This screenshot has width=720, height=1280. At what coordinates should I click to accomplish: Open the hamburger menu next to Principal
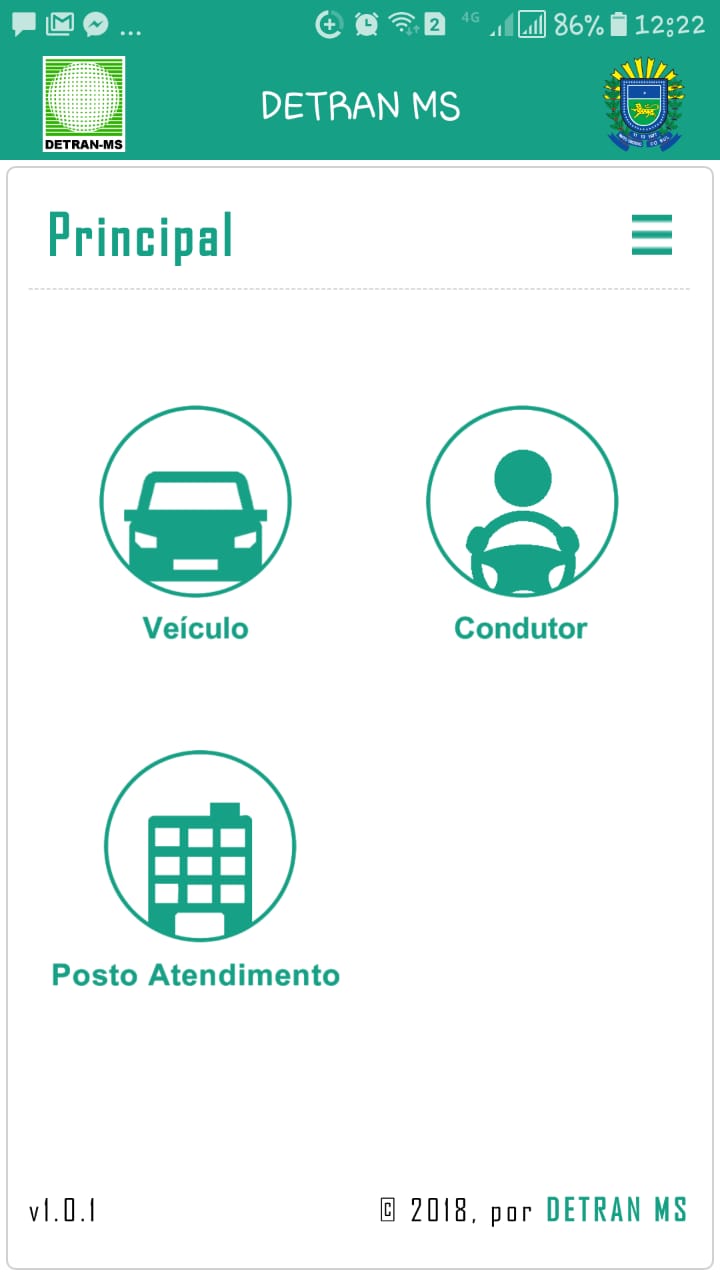point(652,235)
